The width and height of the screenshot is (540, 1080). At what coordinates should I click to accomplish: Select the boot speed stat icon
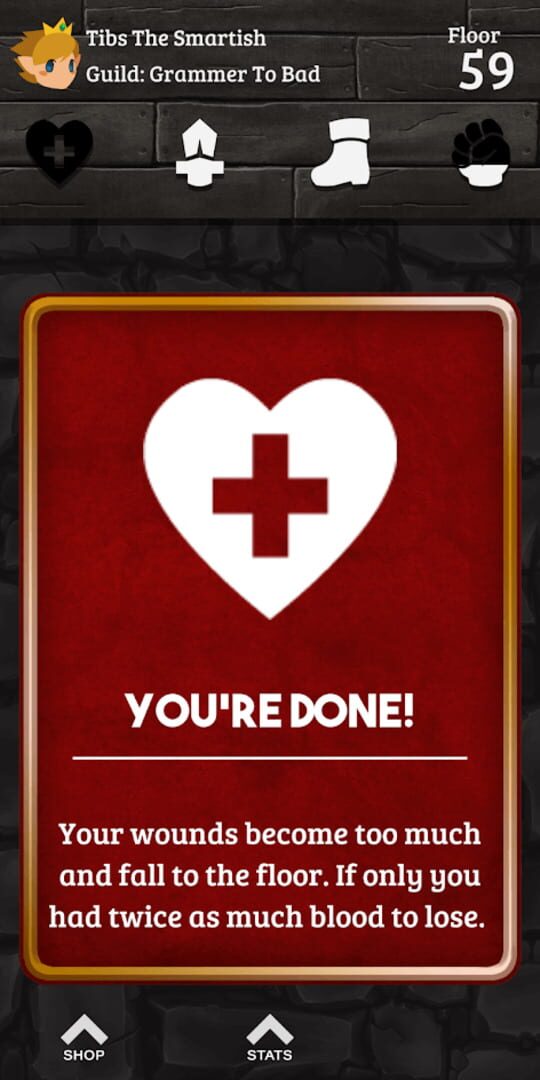pos(340,152)
